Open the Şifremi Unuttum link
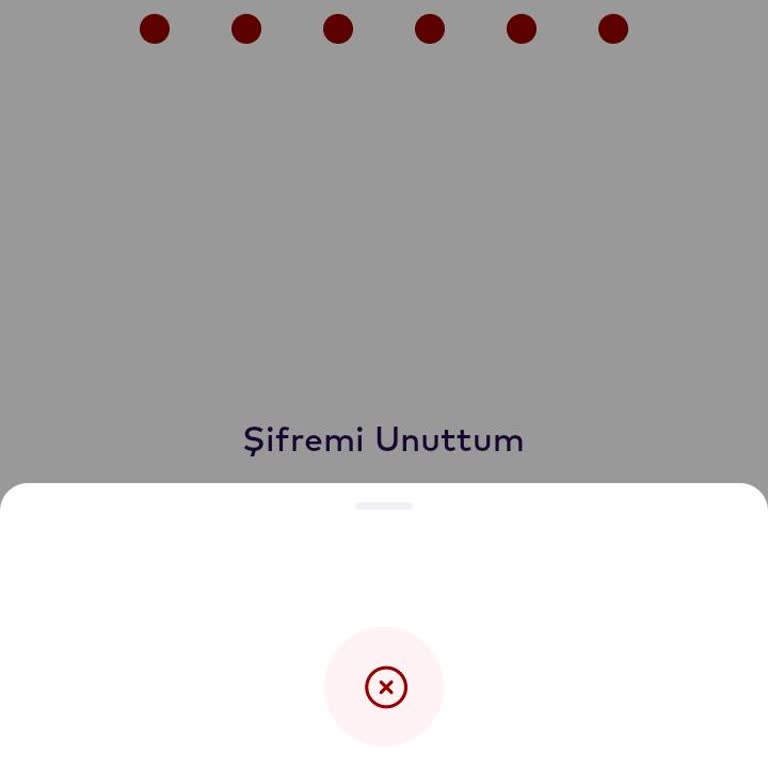This screenshot has height=768, width=768. pos(383,440)
